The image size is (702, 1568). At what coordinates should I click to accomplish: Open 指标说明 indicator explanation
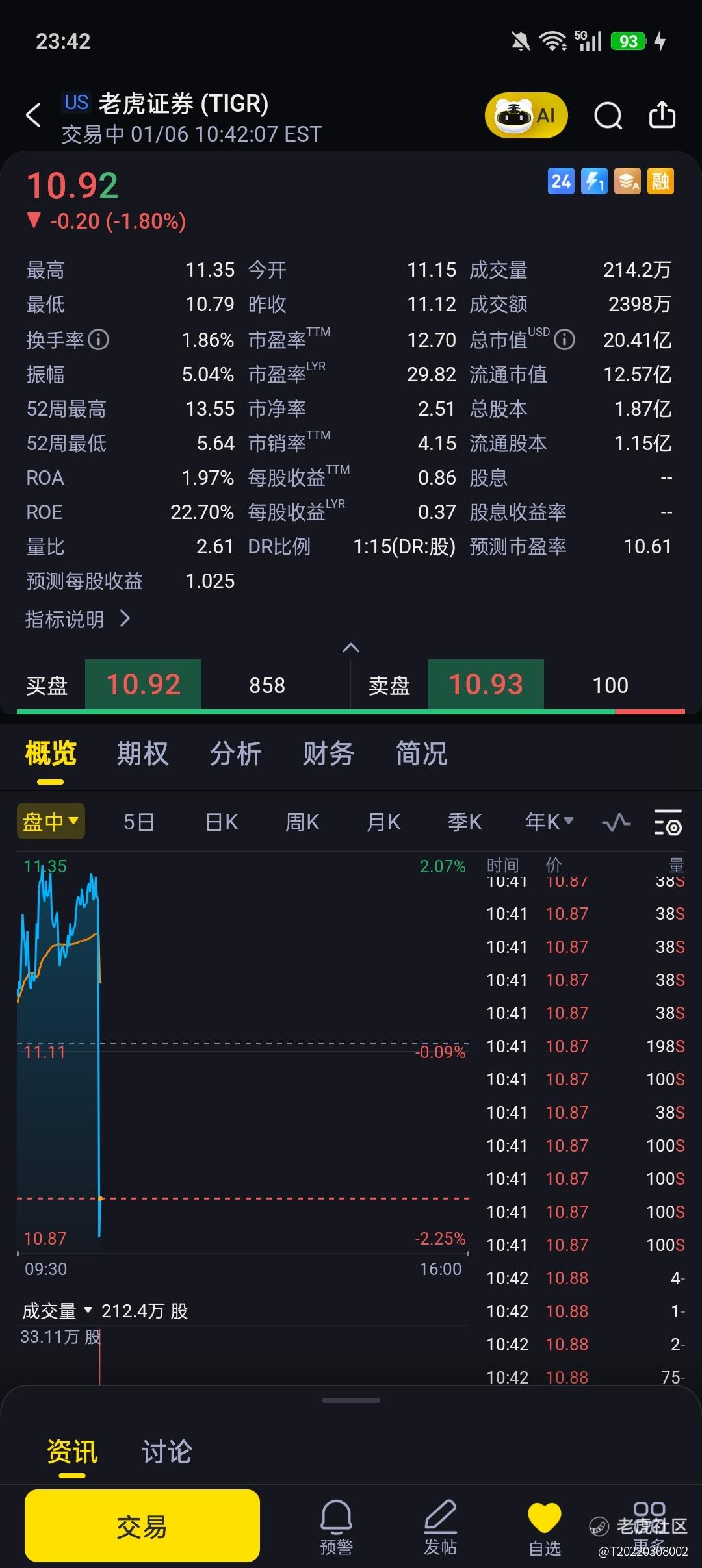click(78, 619)
